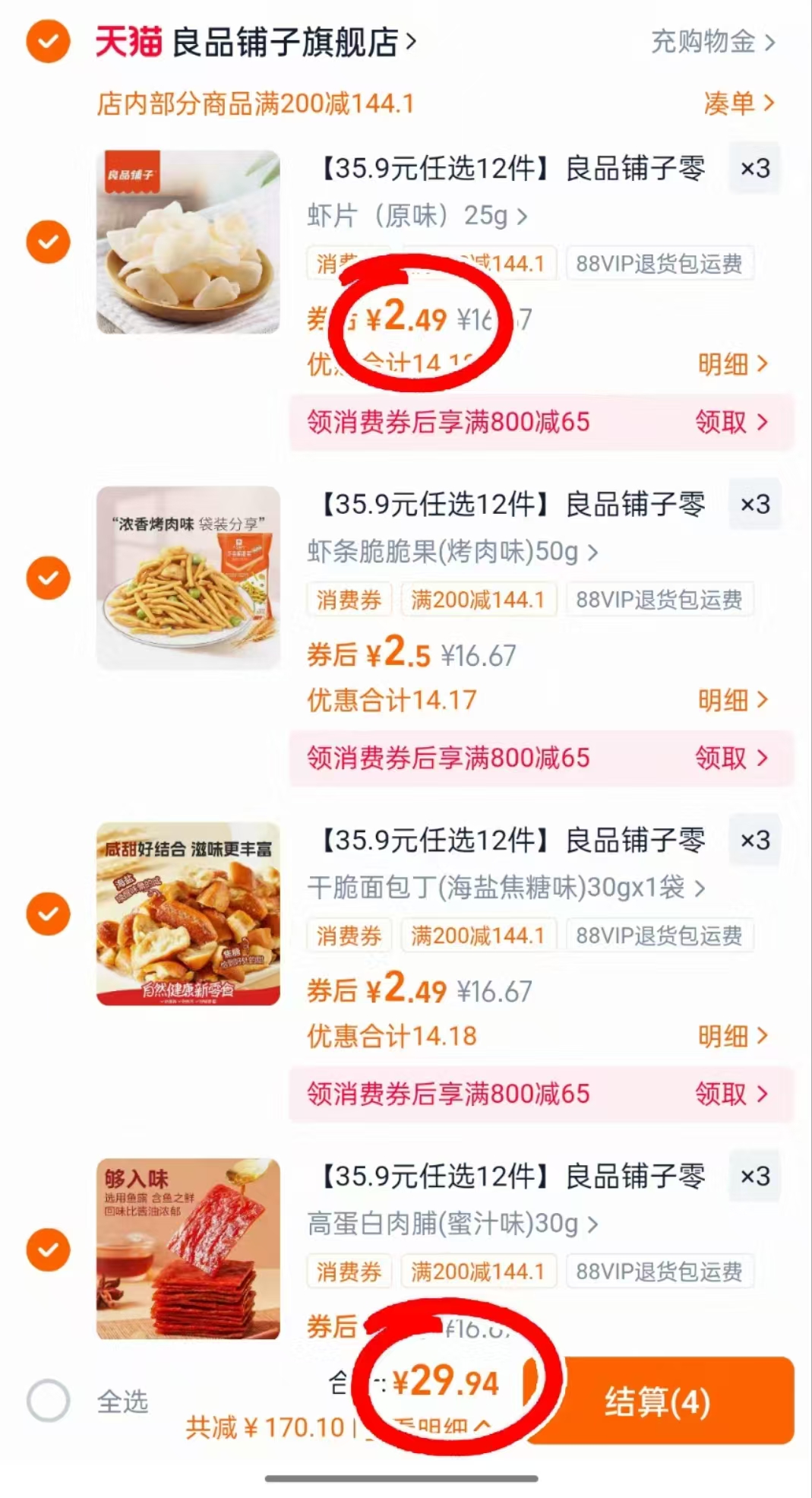Image resolution: width=812 pixels, height=1498 pixels.
Task: Uncheck the 高蛋白肉脯(蜜汁味) checkbox
Action: pyautogui.click(x=48, y=1249)
